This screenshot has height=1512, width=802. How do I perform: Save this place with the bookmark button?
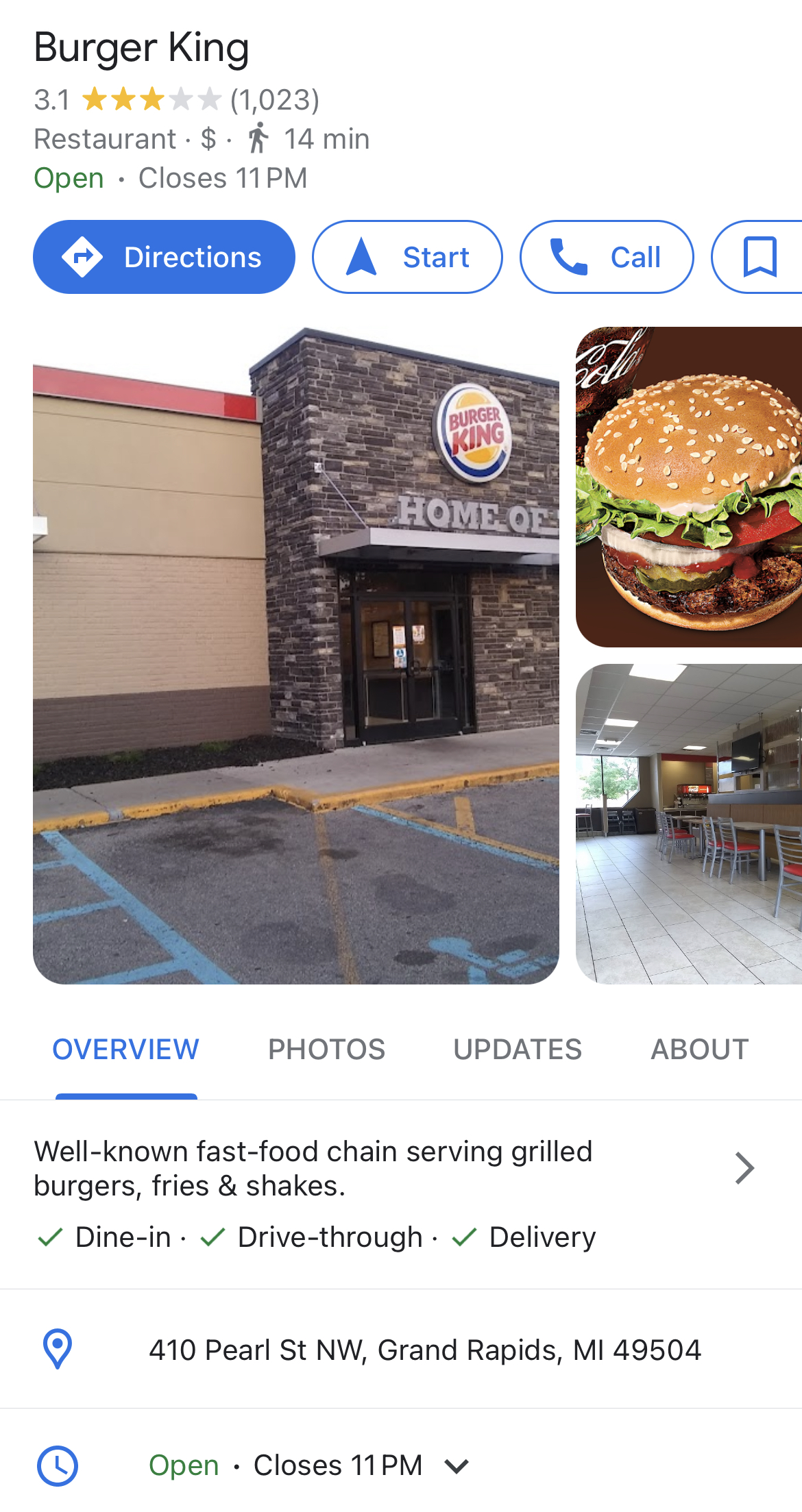(760, 257)
